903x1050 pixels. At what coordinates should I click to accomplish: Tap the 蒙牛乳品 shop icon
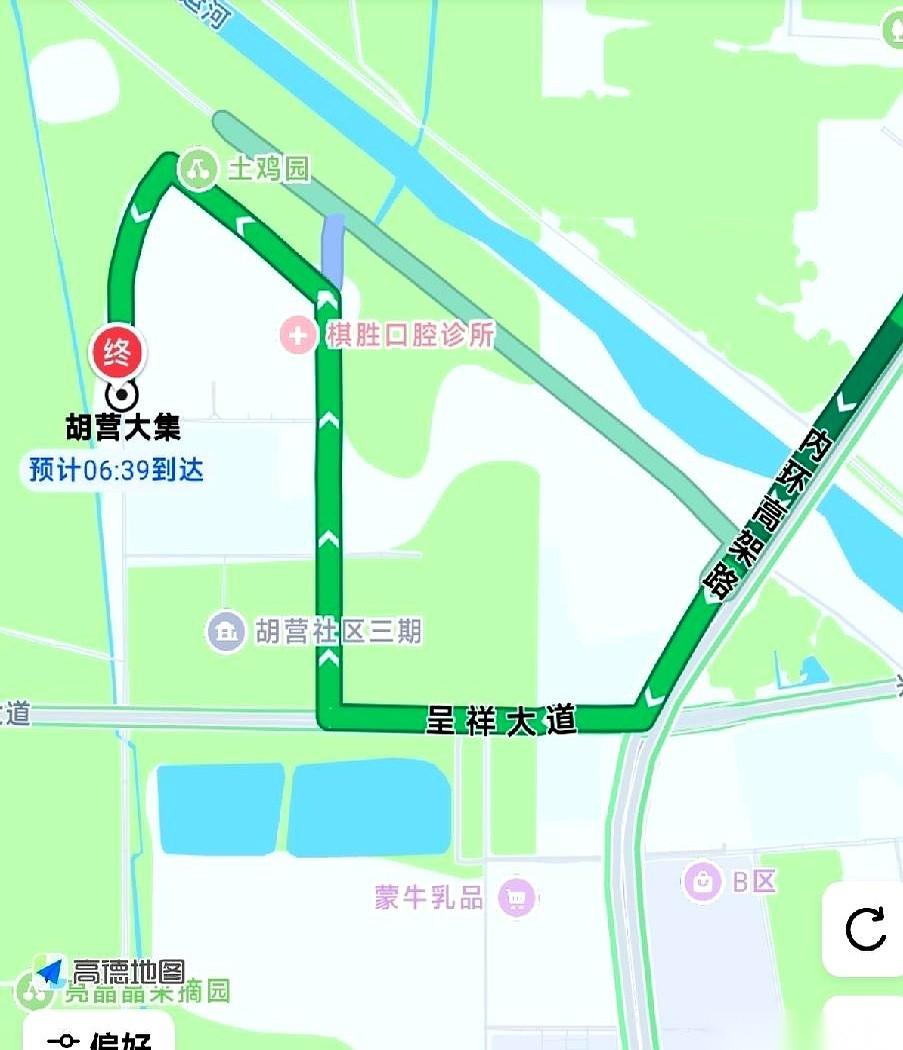click(514, 899)
